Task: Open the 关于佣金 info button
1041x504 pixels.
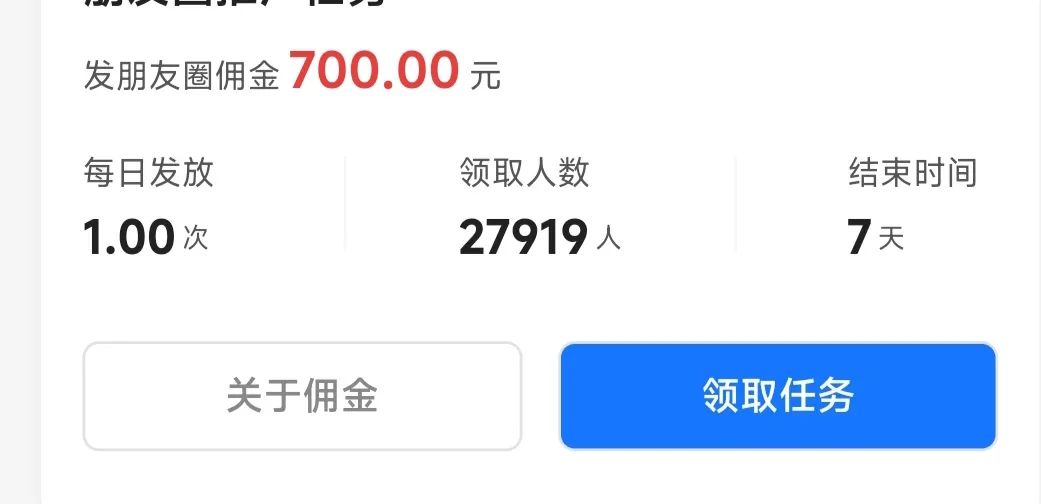Action: pos(302,396)
